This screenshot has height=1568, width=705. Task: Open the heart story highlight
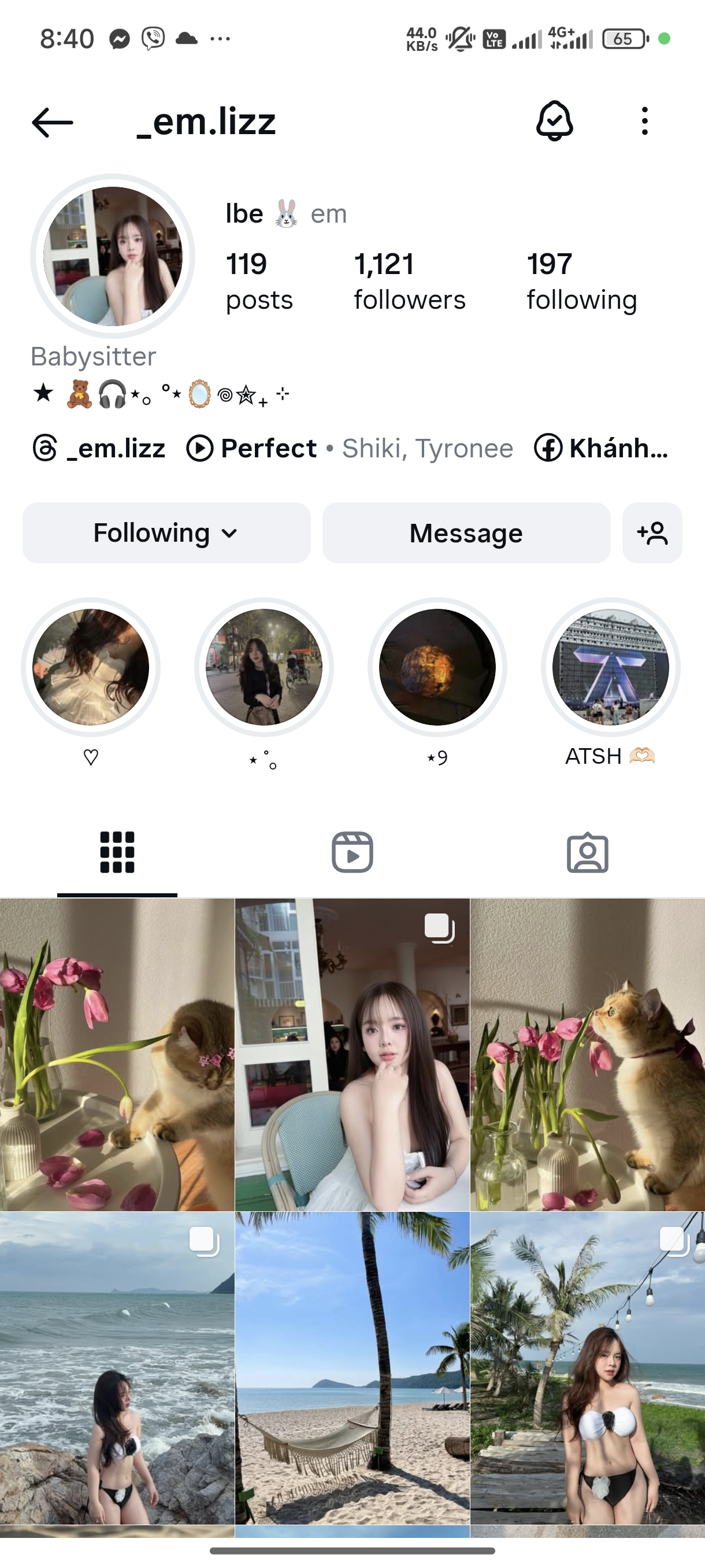(91, 667)
